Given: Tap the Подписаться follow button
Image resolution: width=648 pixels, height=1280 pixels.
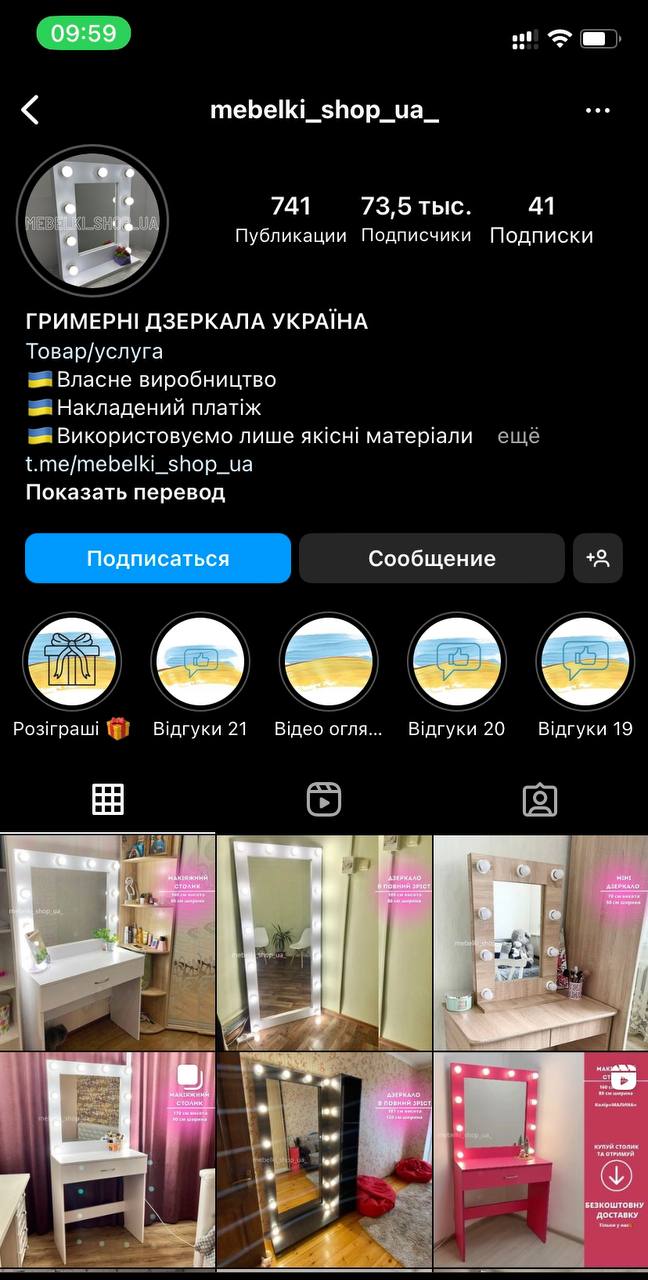Looking at the screenshot, I should 158,558.
